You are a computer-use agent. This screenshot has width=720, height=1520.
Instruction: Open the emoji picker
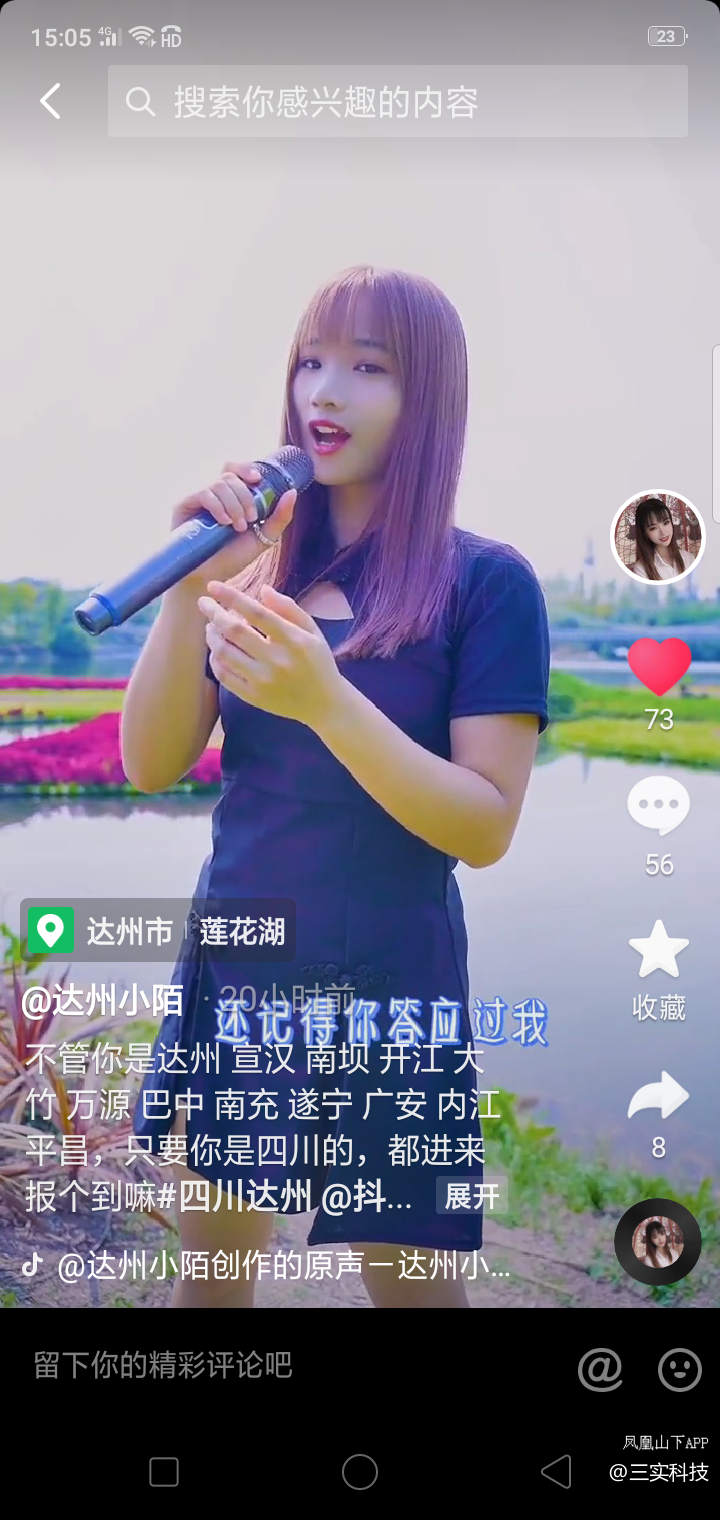coord(680,1368)
